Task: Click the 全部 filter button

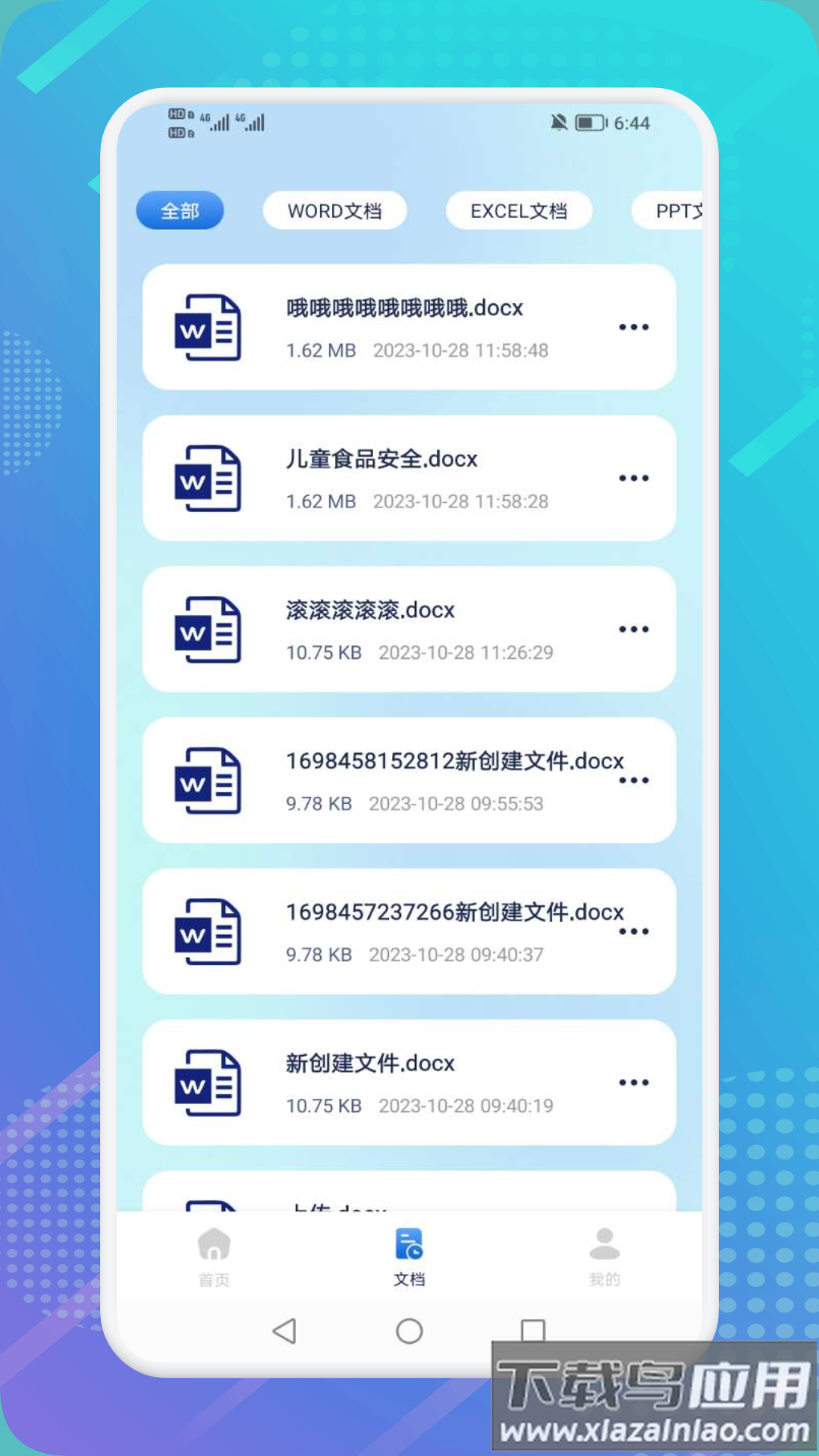Action: pyautogui.click(x=180, y=211)
